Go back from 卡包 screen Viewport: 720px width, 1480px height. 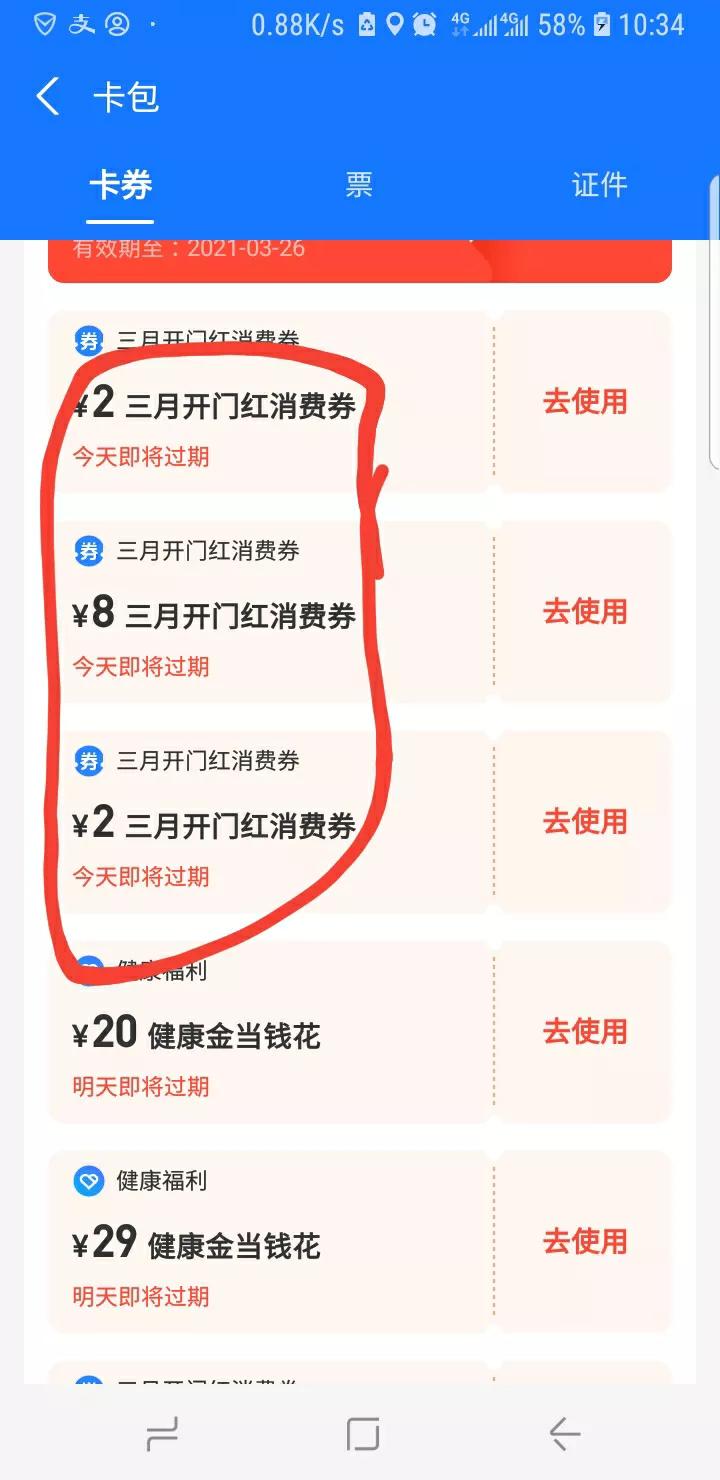pos(47,97)
